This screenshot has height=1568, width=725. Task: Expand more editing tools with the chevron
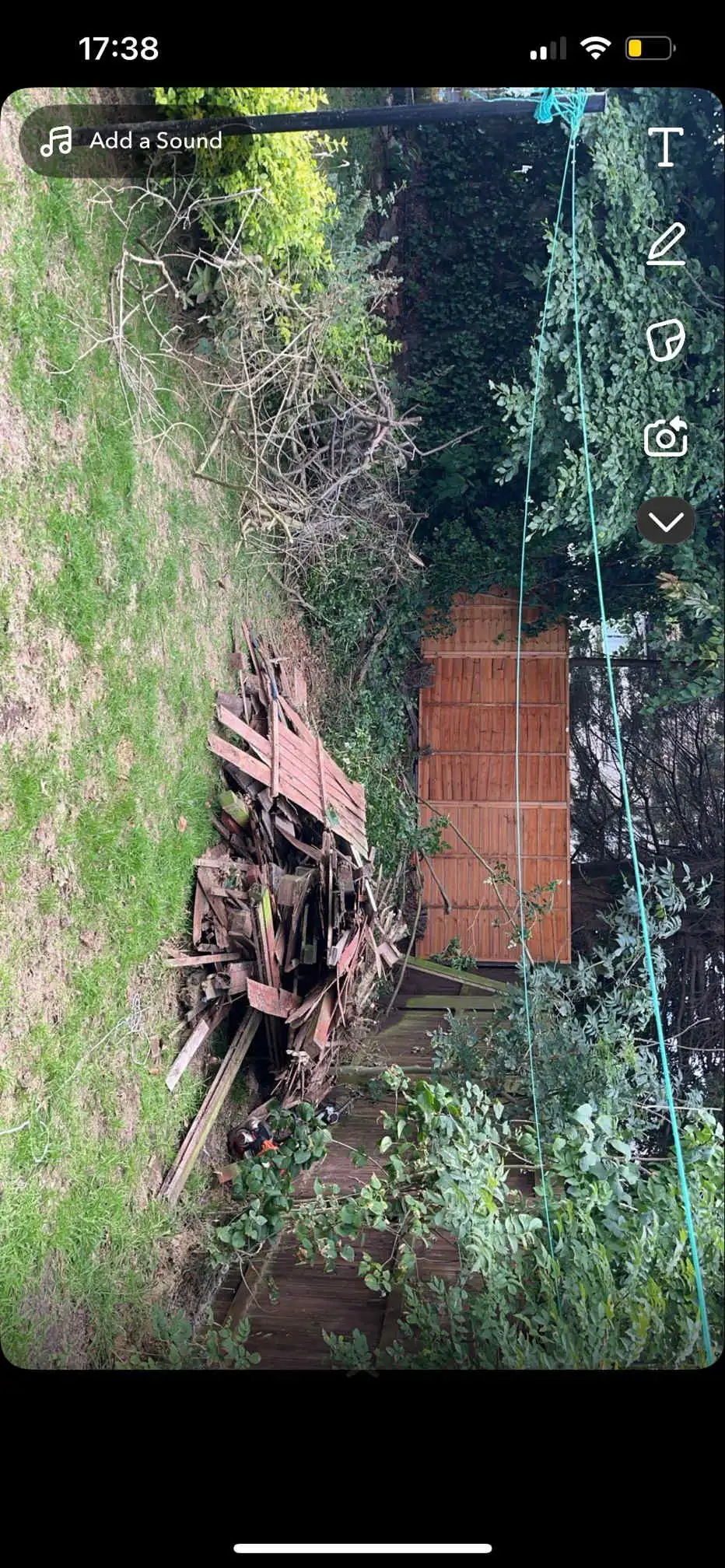click(x=666, y=521)
